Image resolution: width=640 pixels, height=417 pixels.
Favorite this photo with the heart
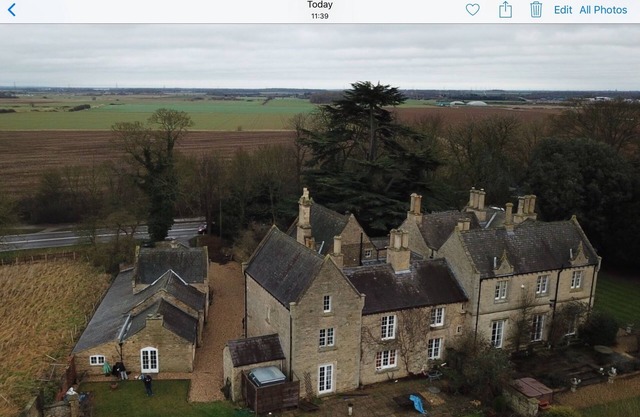click(x=472, y=10)
